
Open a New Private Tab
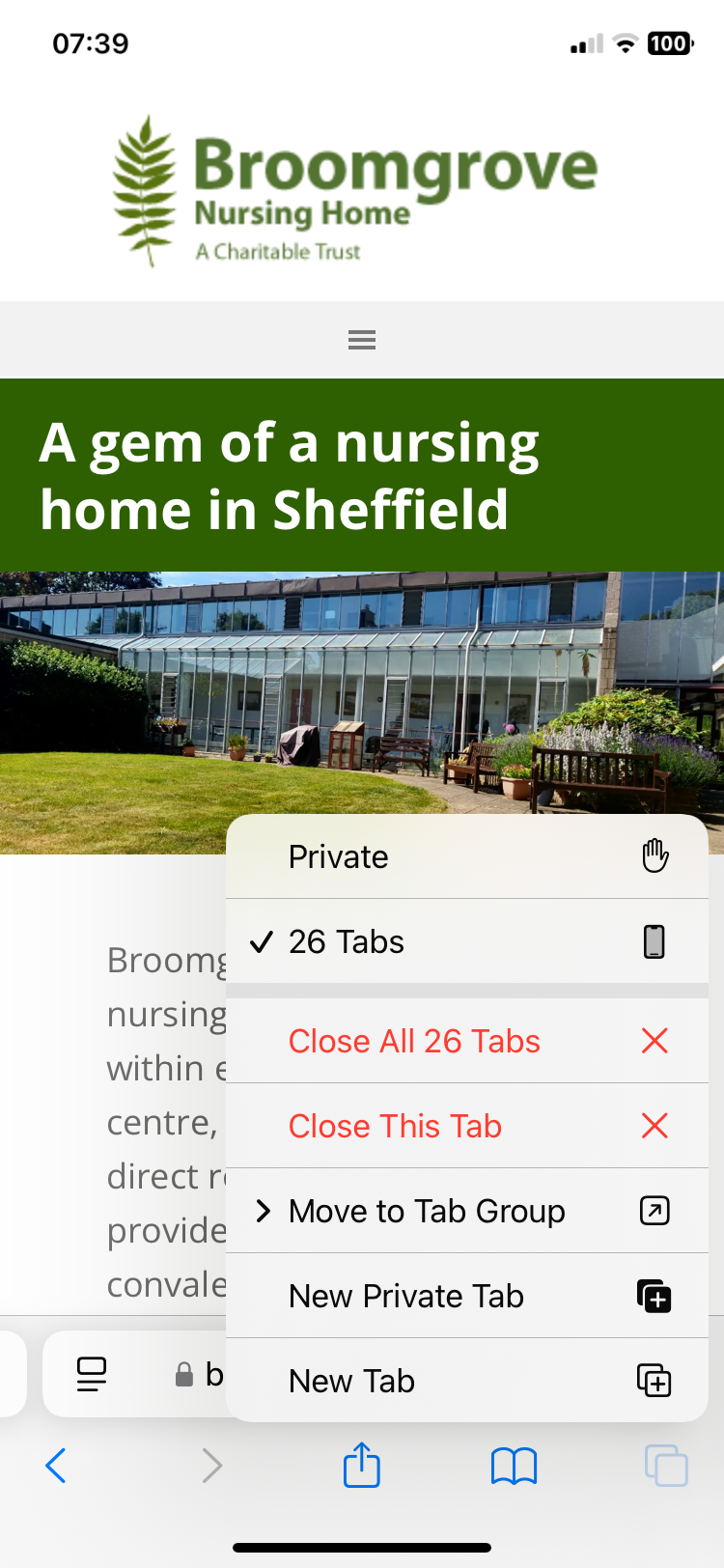pos(467,1296)
